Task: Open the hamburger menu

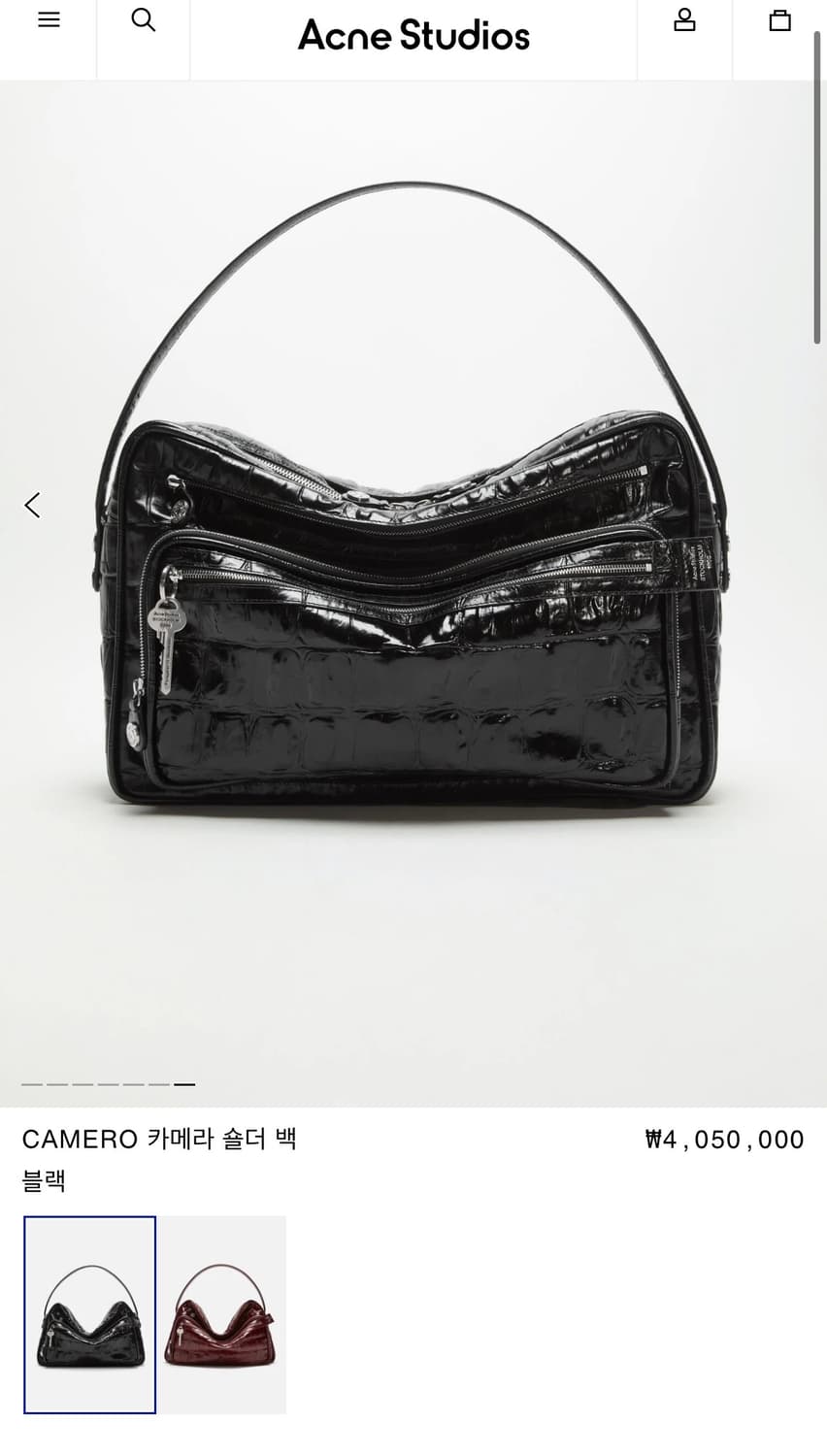Action: 49,19
